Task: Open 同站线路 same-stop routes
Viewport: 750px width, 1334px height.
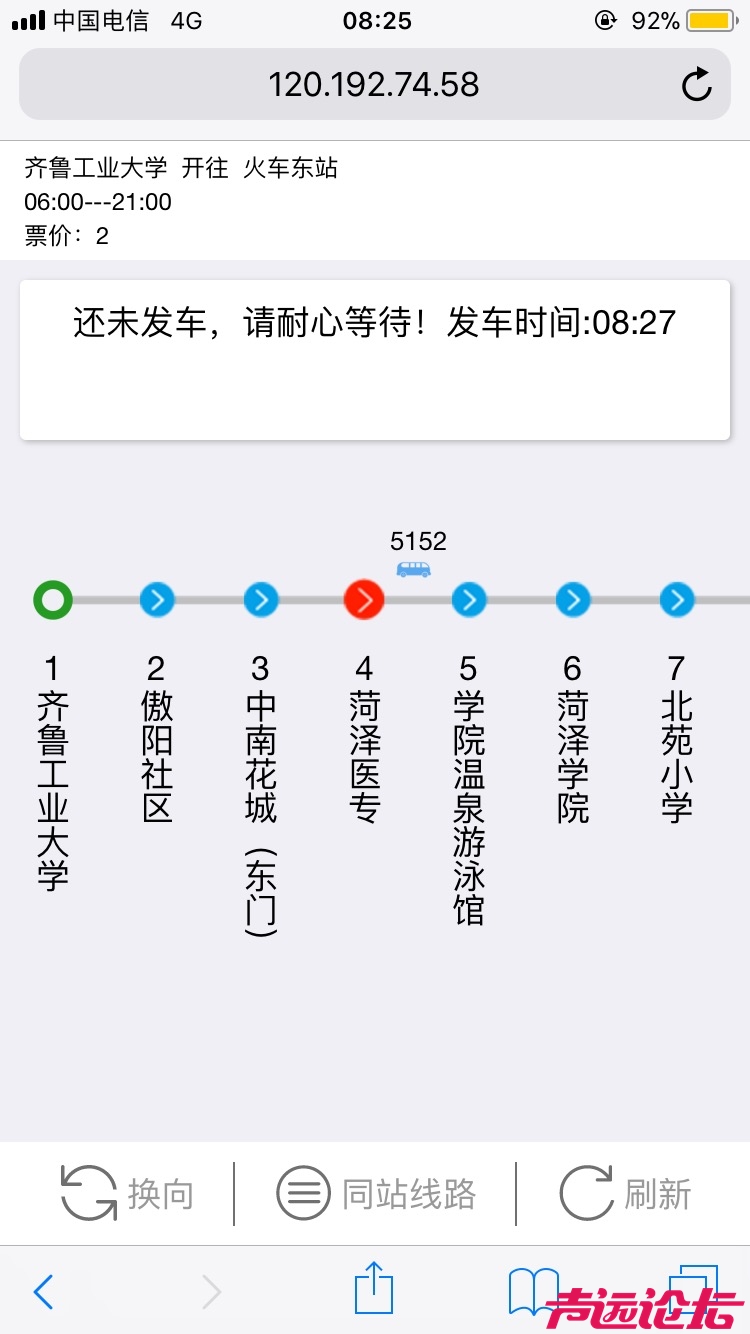Action: 376,1193
